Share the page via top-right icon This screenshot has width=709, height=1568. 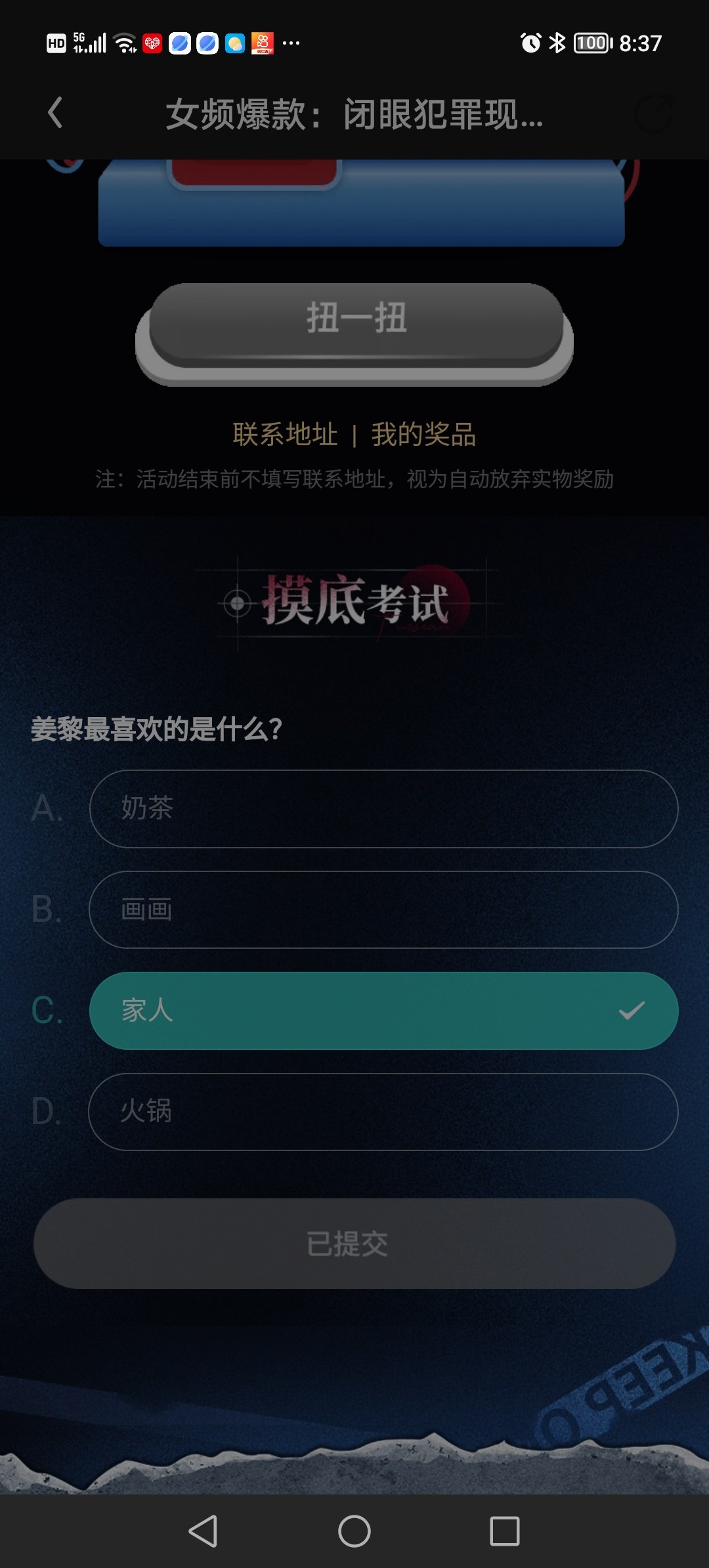click(x=654, y=113)
